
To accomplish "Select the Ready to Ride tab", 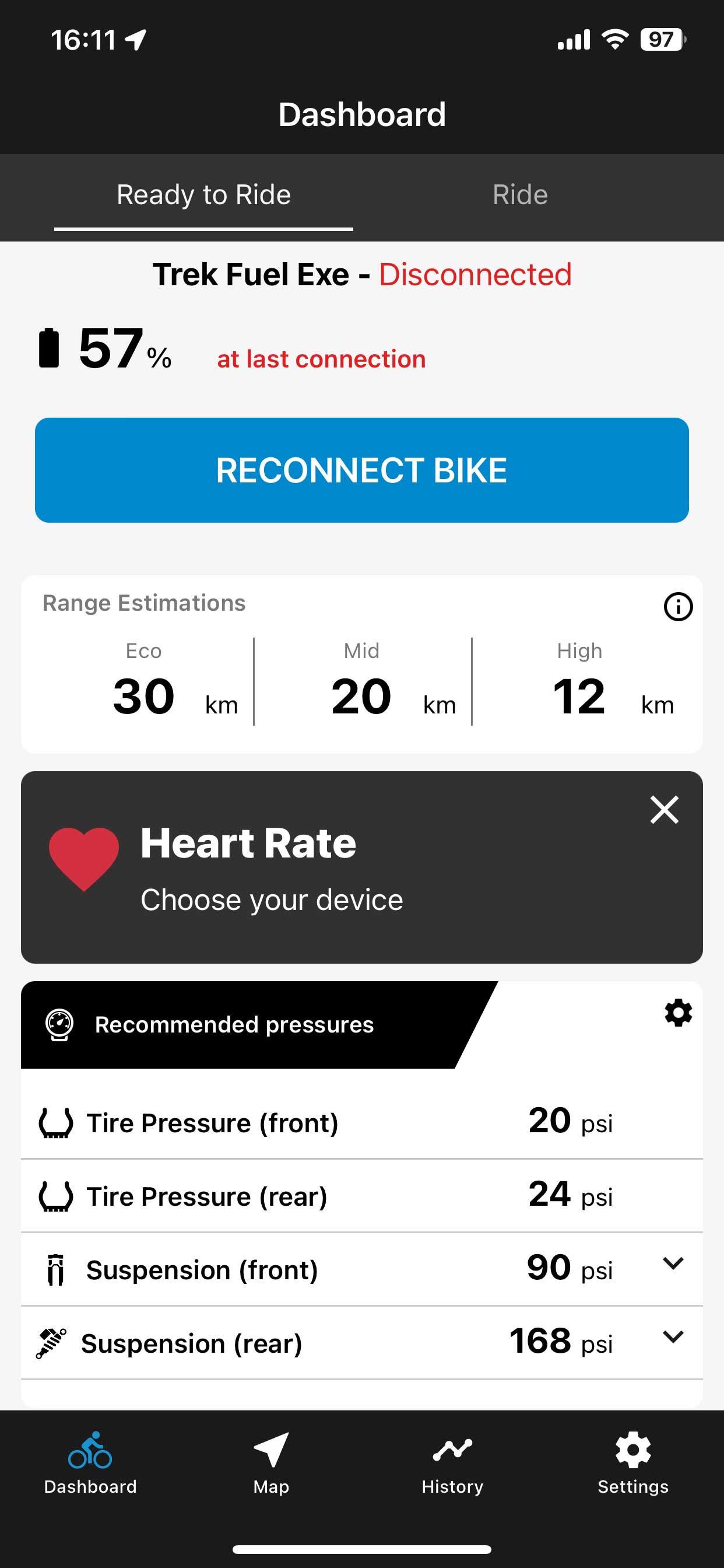I will tap(203, 195).
